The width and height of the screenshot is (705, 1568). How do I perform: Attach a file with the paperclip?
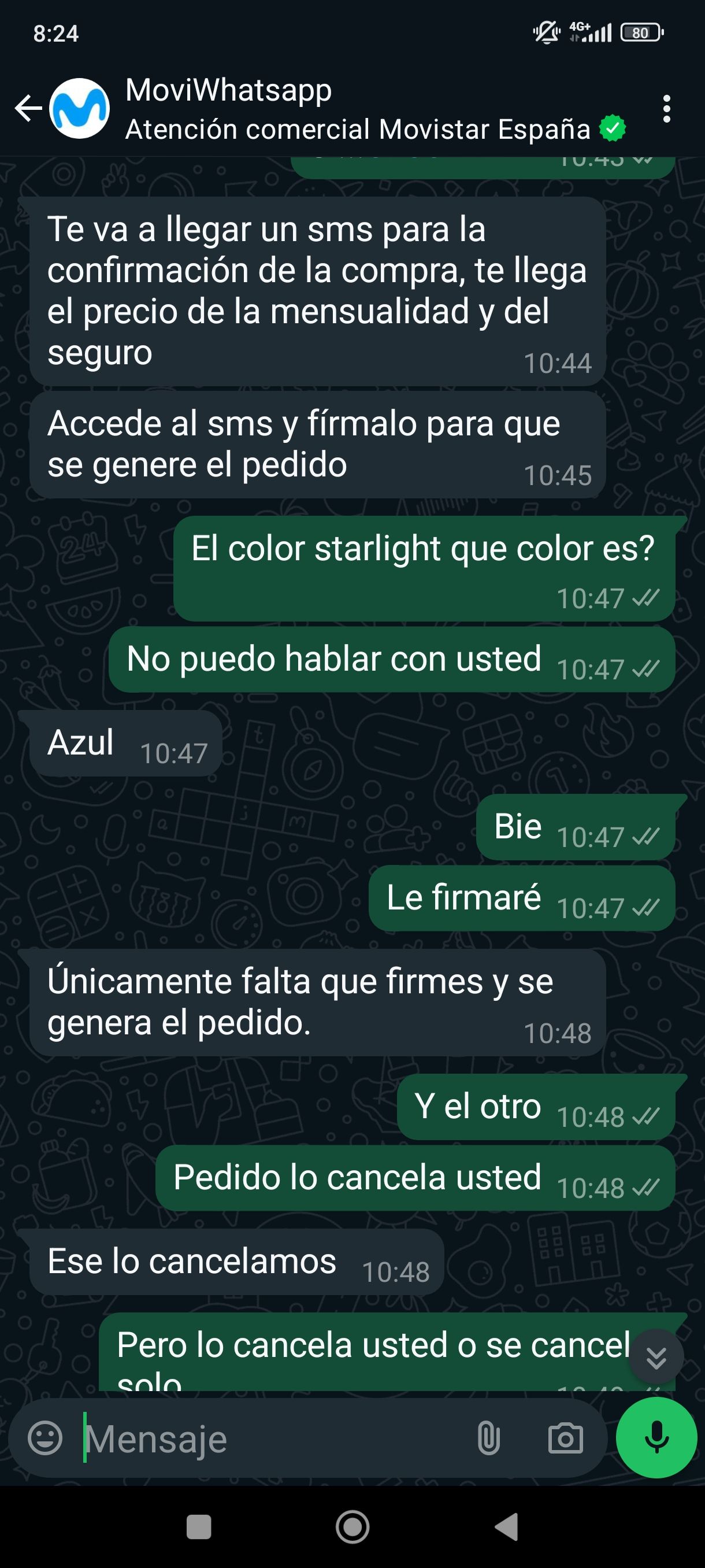(x=488, y=1439)
